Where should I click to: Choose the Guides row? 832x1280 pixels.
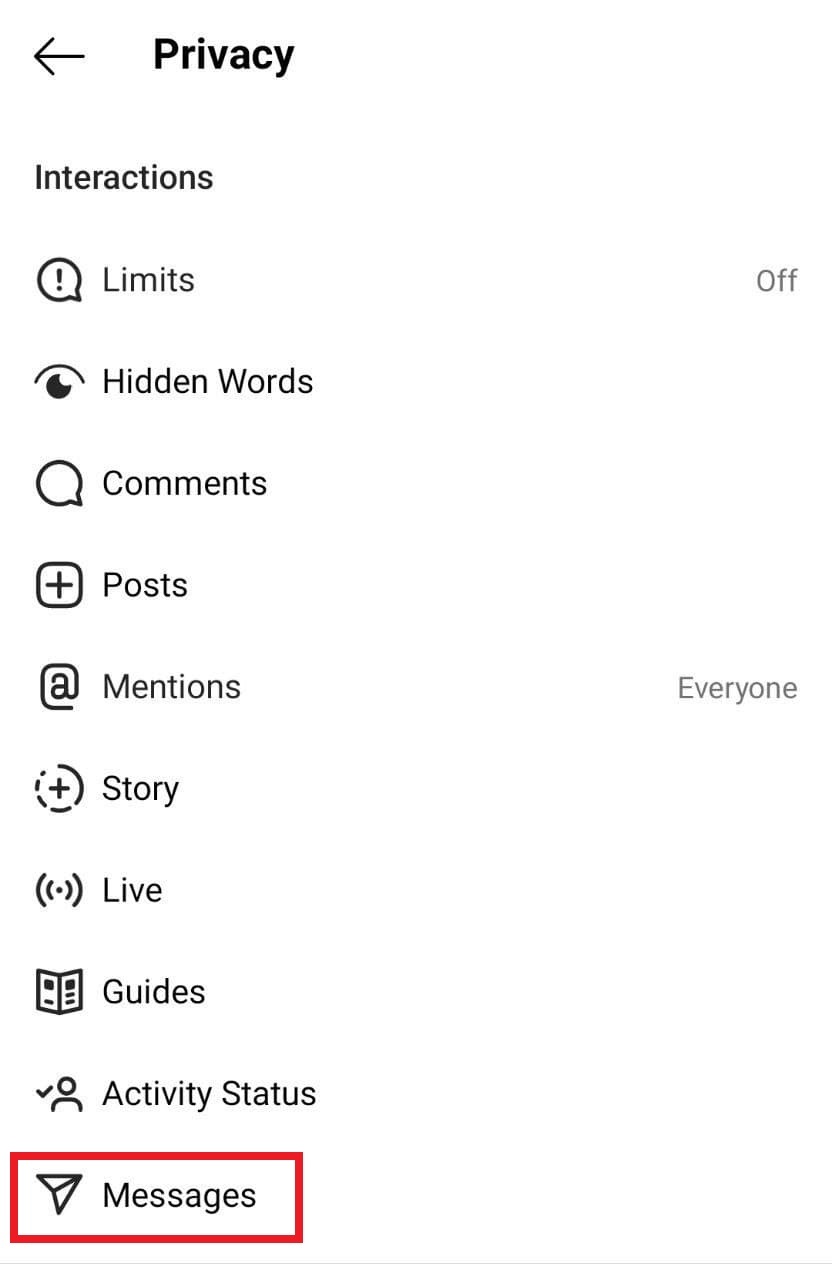coord(153,992)
